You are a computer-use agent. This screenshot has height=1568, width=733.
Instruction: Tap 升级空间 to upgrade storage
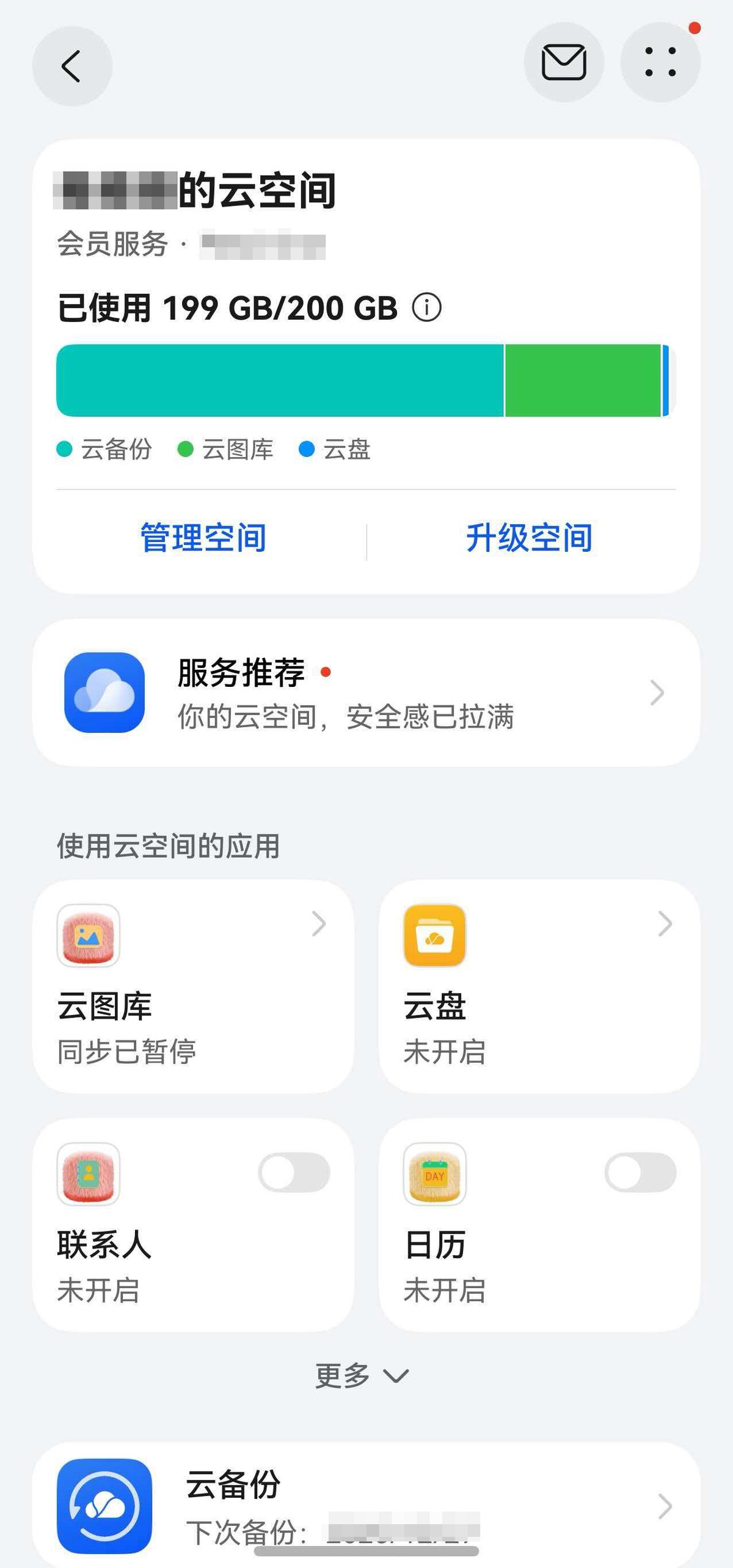pos(529,538)
